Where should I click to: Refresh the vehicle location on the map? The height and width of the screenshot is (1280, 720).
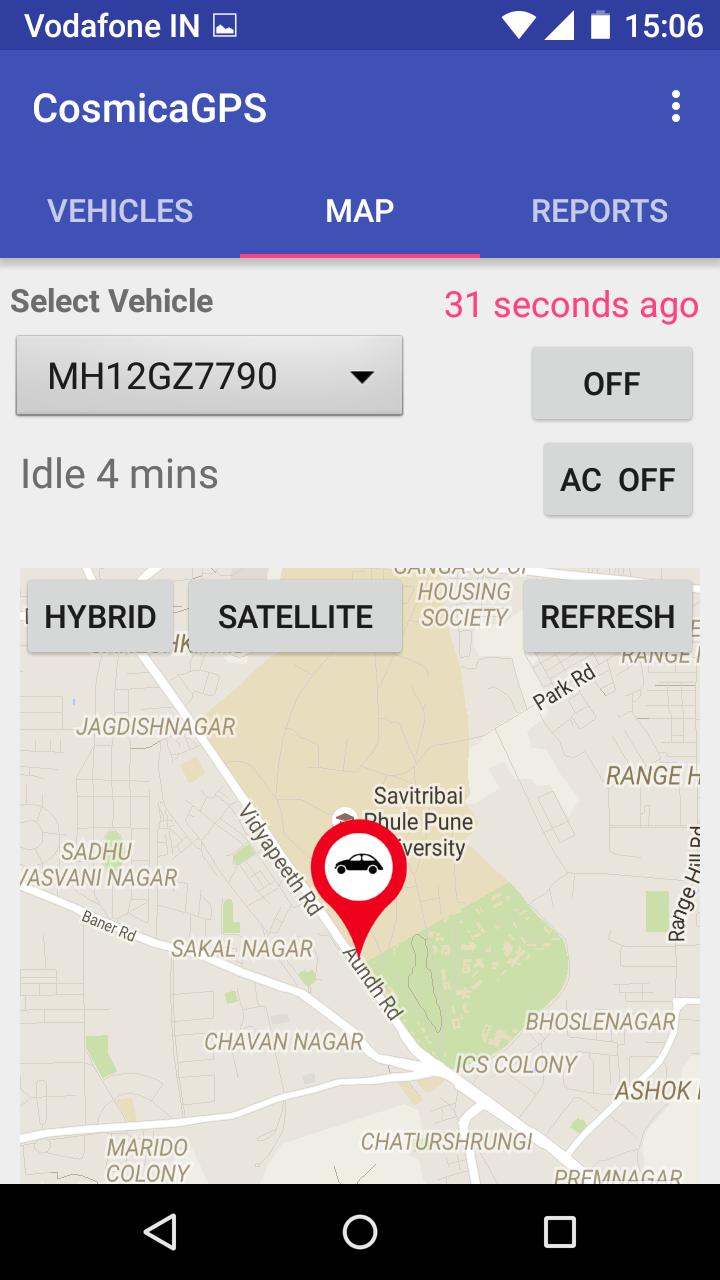point(608,617)
